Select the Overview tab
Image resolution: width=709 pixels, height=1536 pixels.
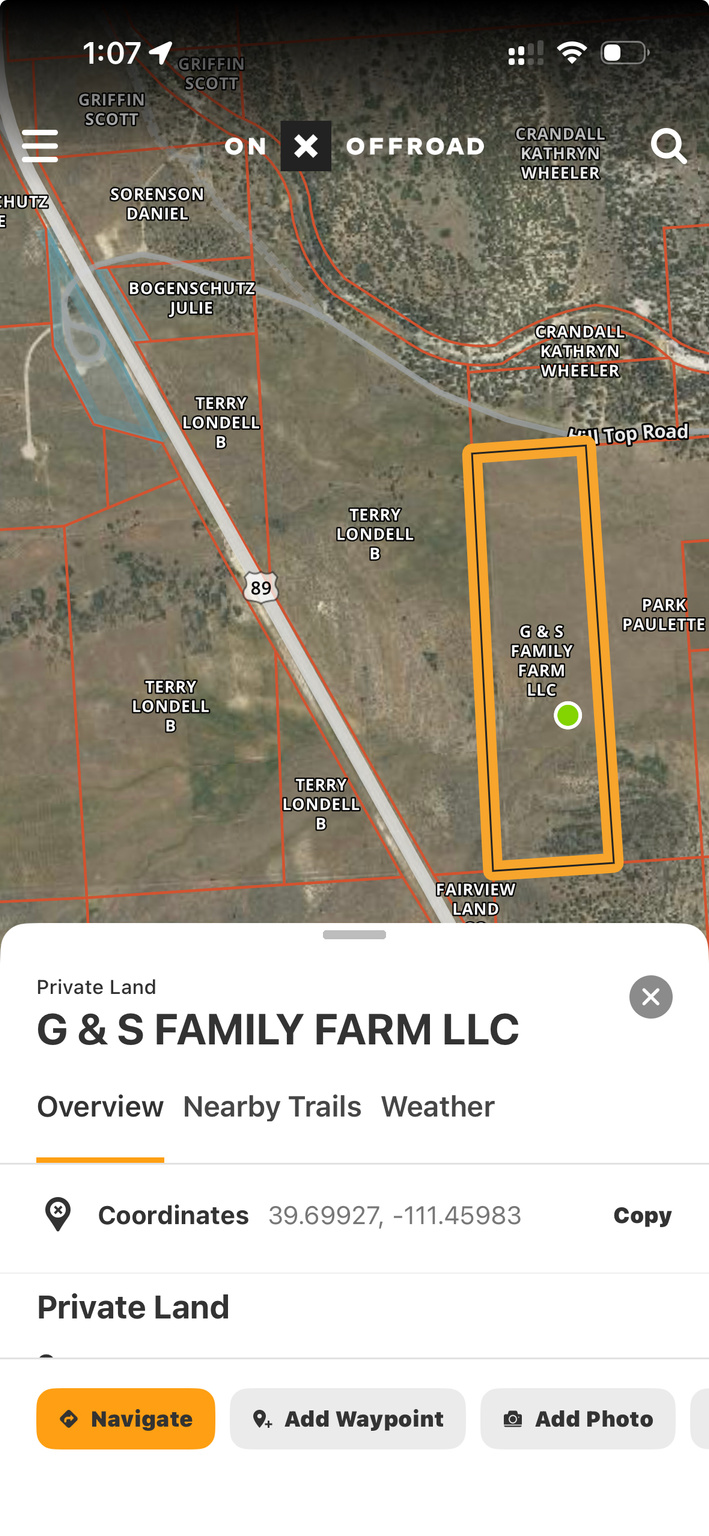(x=100, y=1107)
